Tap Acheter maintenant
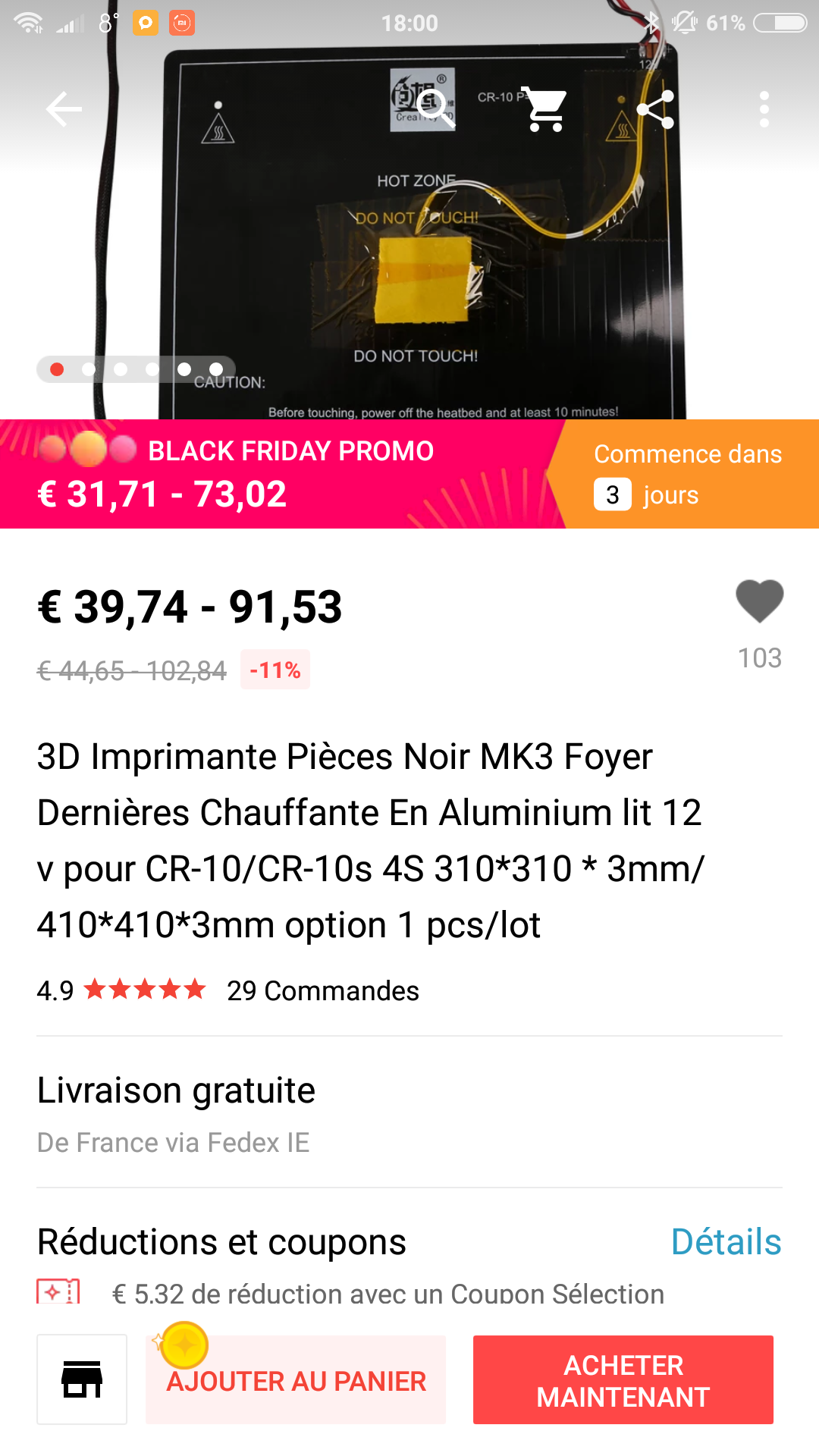Viewport: 819px width, 1456px height. [623, 1380]
